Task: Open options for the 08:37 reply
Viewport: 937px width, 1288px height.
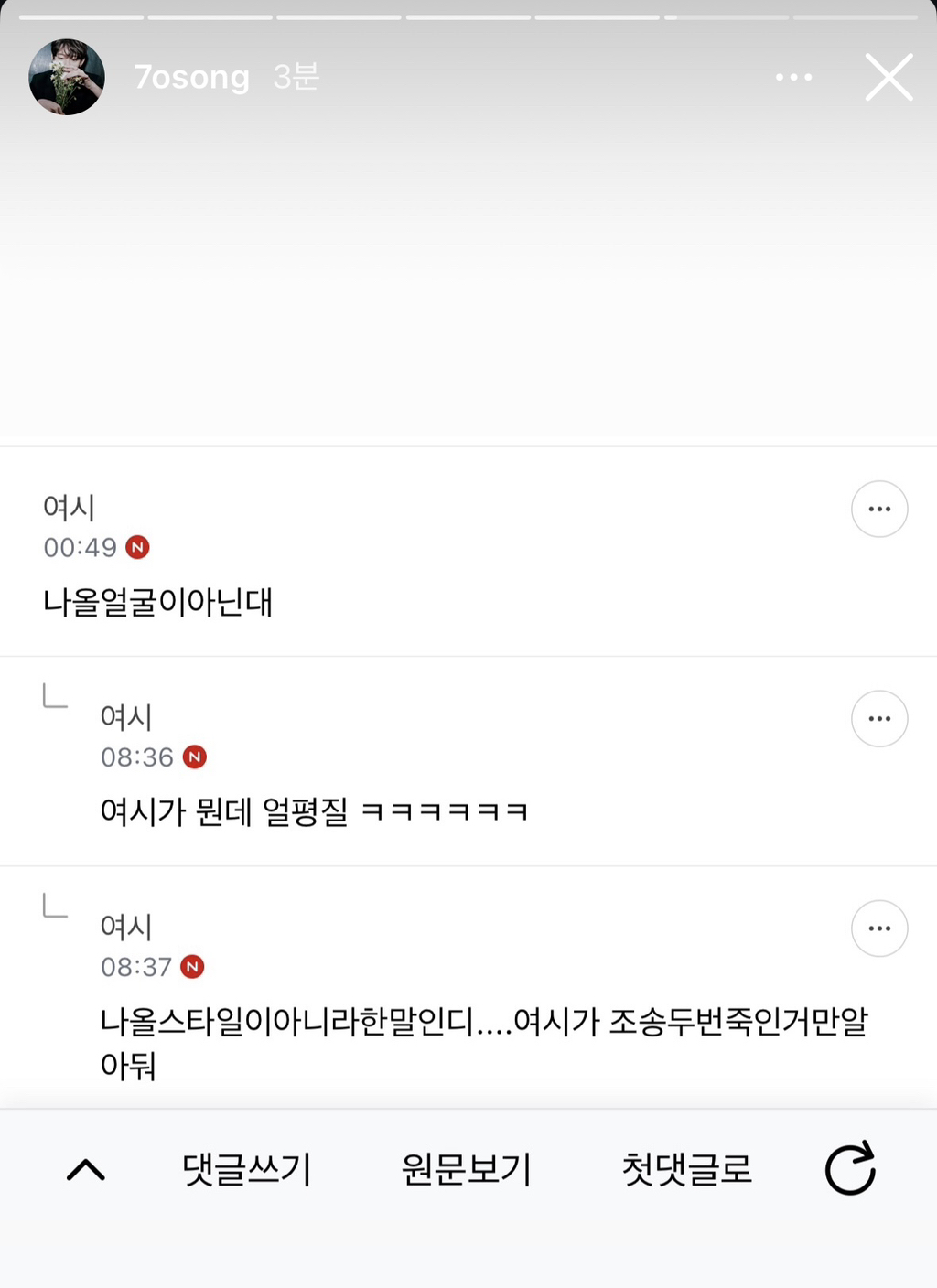Action: [x=878, y=928]
